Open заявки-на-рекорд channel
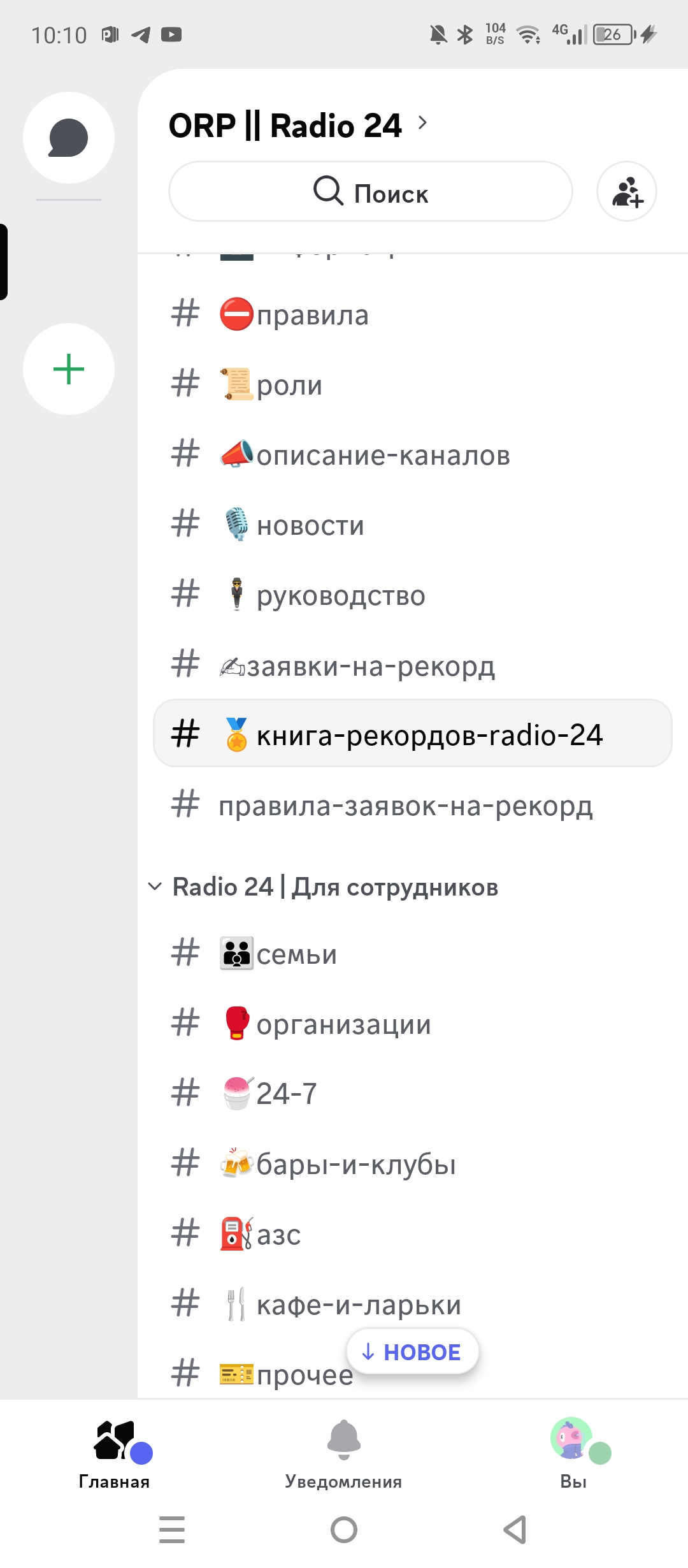The height and width of the screenshot is (1568, 688). [371, 666]
